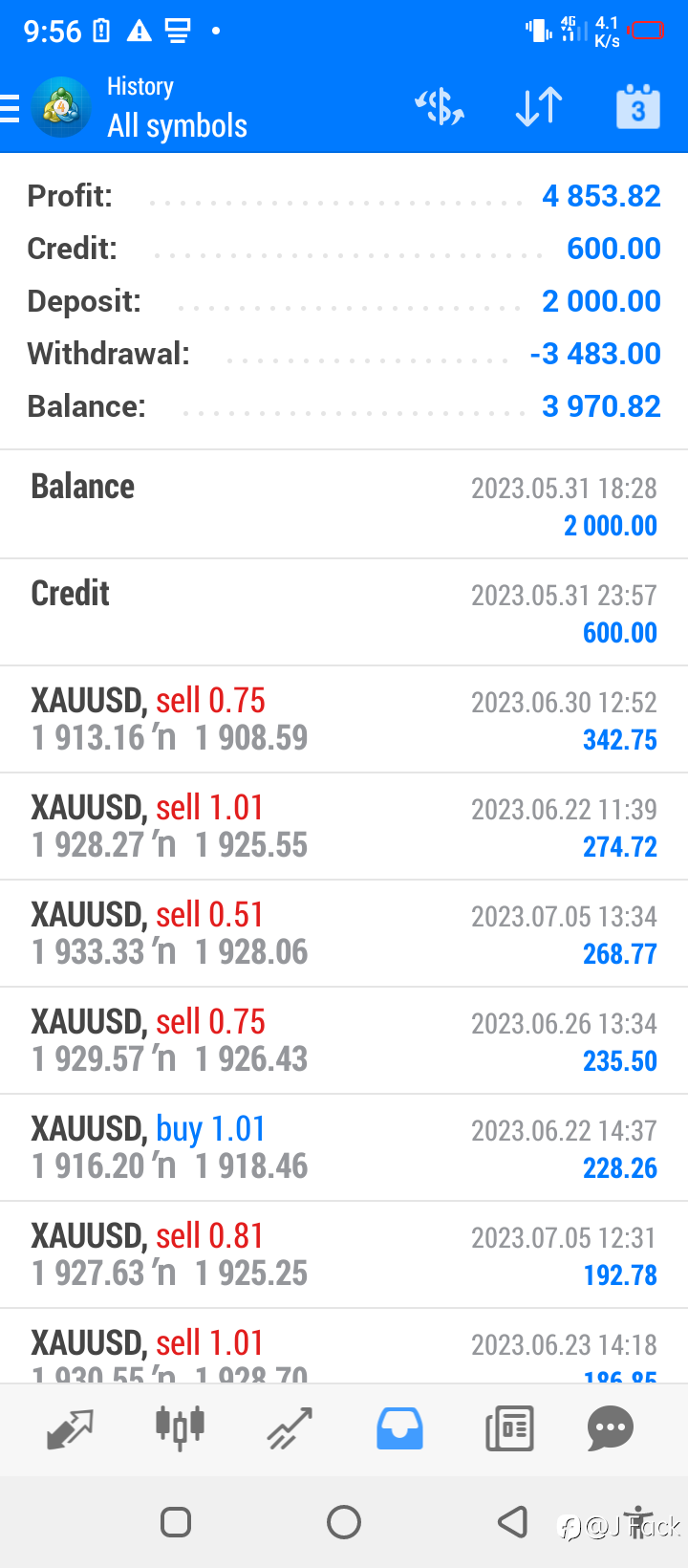Open the symbol filter icon
688x1568 pixels.
[440, 107]
